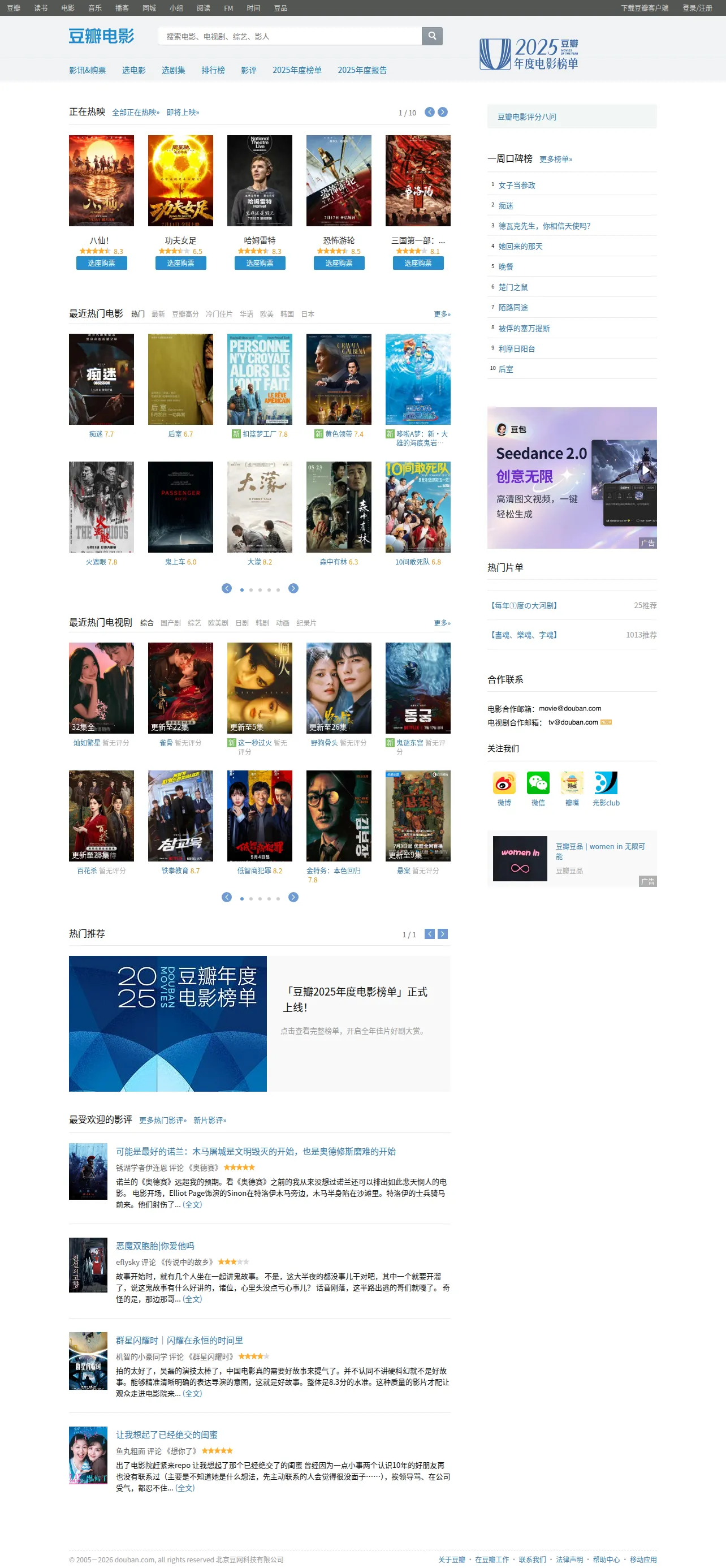Open the 2025年度榜单 nav link

[297, 70]
